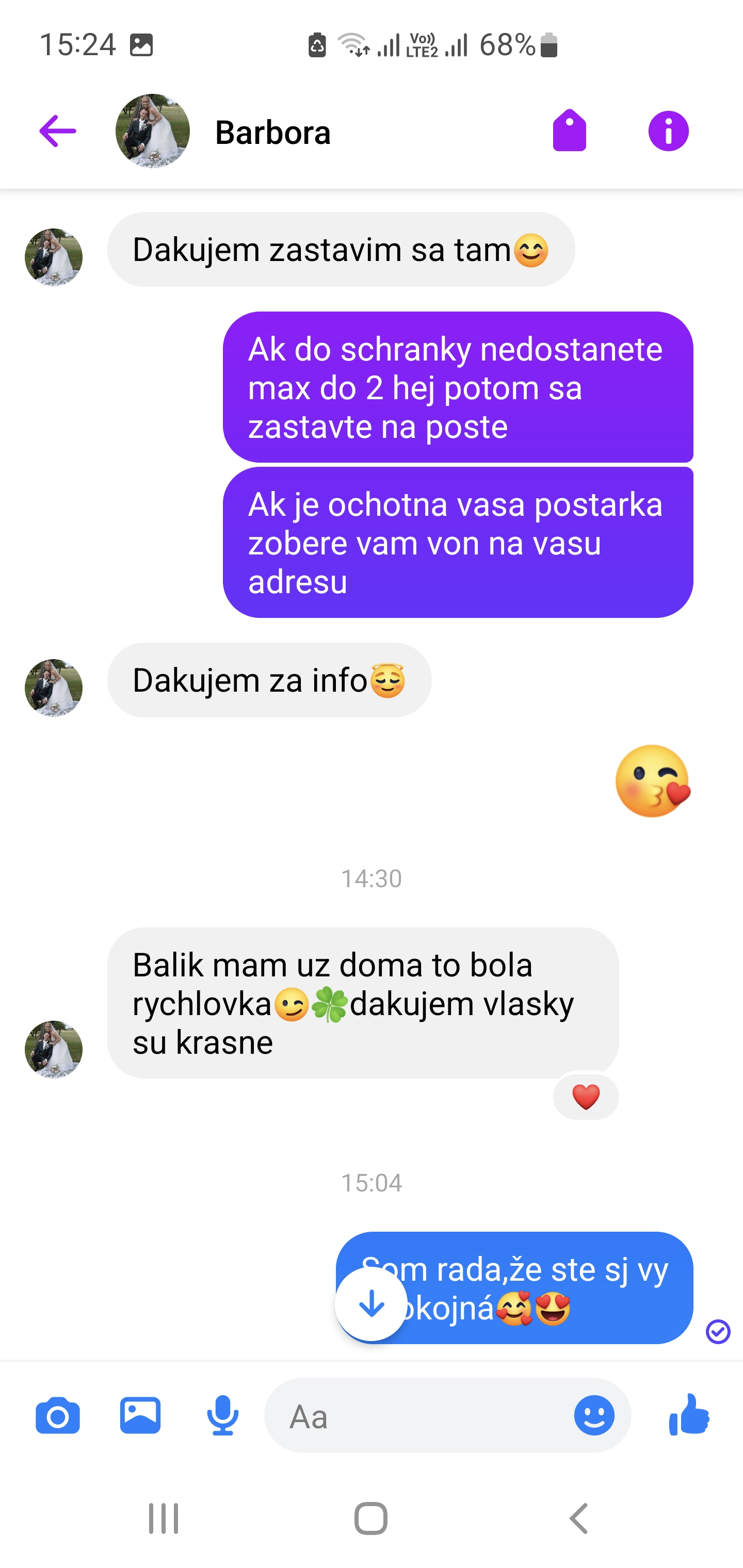The height and width of the screenshot is (1568, 743).
Task: Open the recent apps overview
Action: [163, 1518]
